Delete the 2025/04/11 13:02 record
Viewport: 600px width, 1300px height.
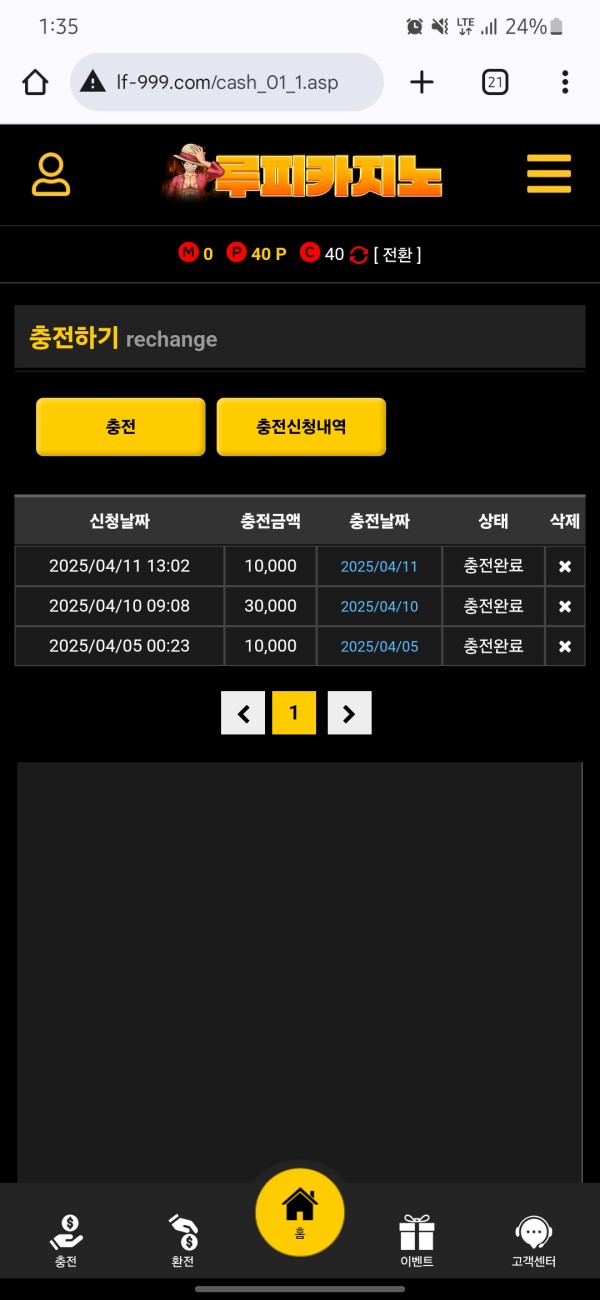[x=564, y=566]
